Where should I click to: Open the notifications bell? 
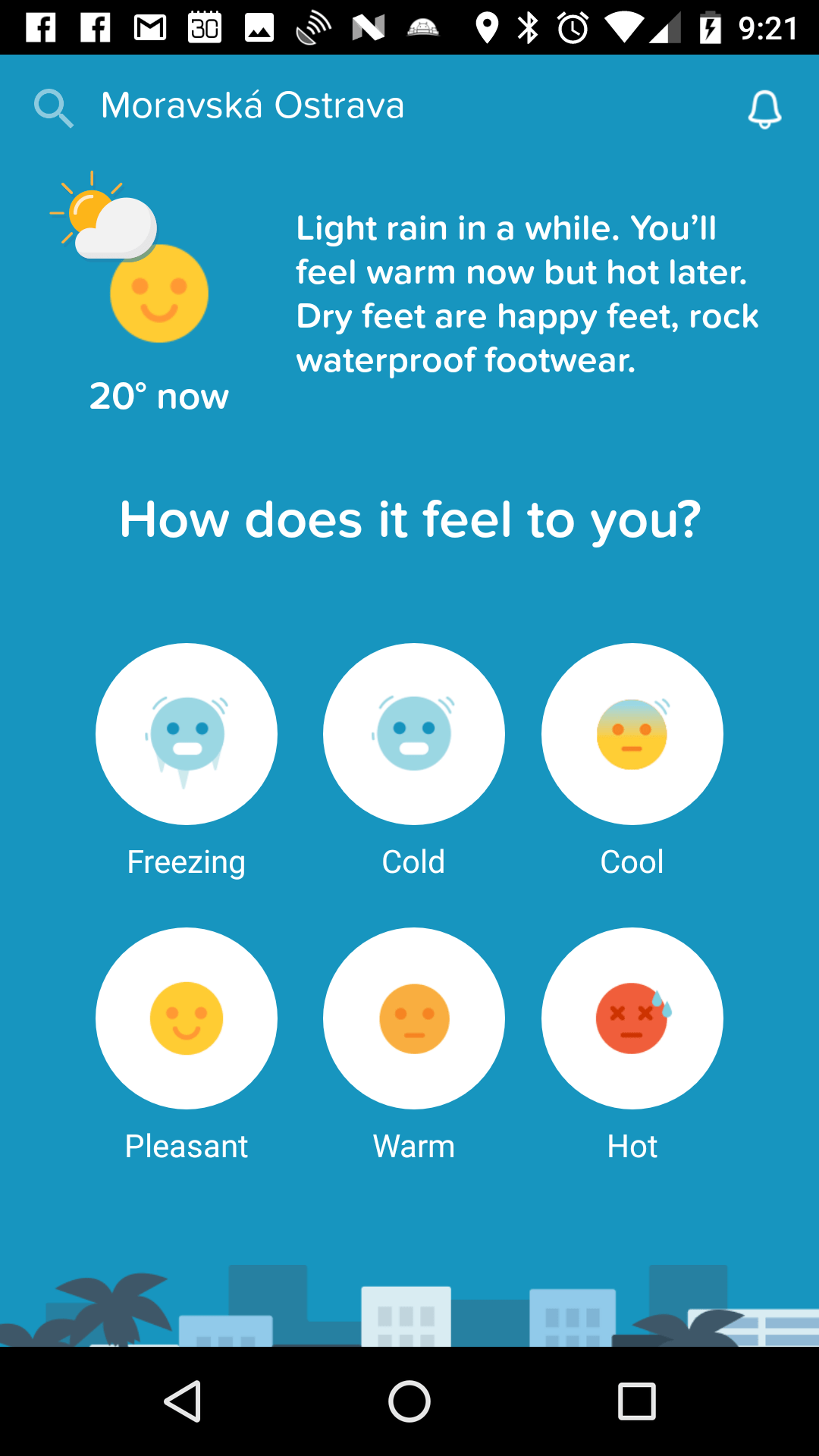764,109
